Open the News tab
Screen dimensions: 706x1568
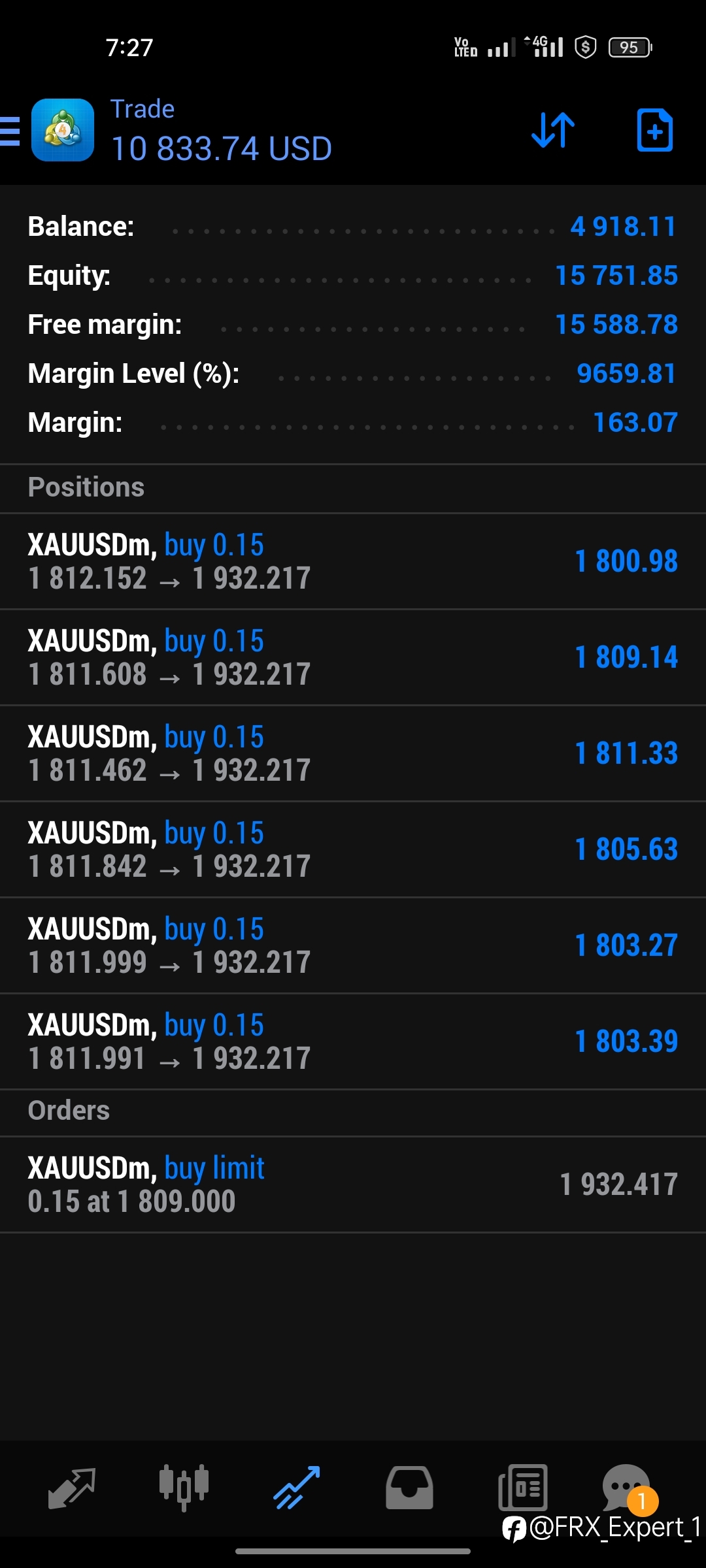point(522,1488)
